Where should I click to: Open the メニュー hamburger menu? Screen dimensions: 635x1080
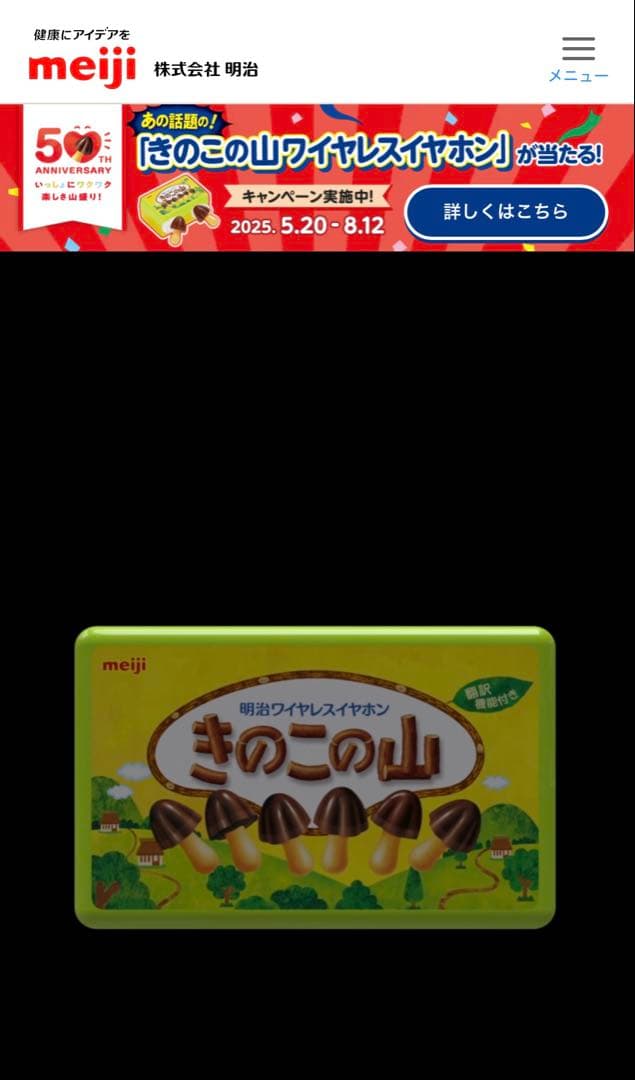(578, 59)
